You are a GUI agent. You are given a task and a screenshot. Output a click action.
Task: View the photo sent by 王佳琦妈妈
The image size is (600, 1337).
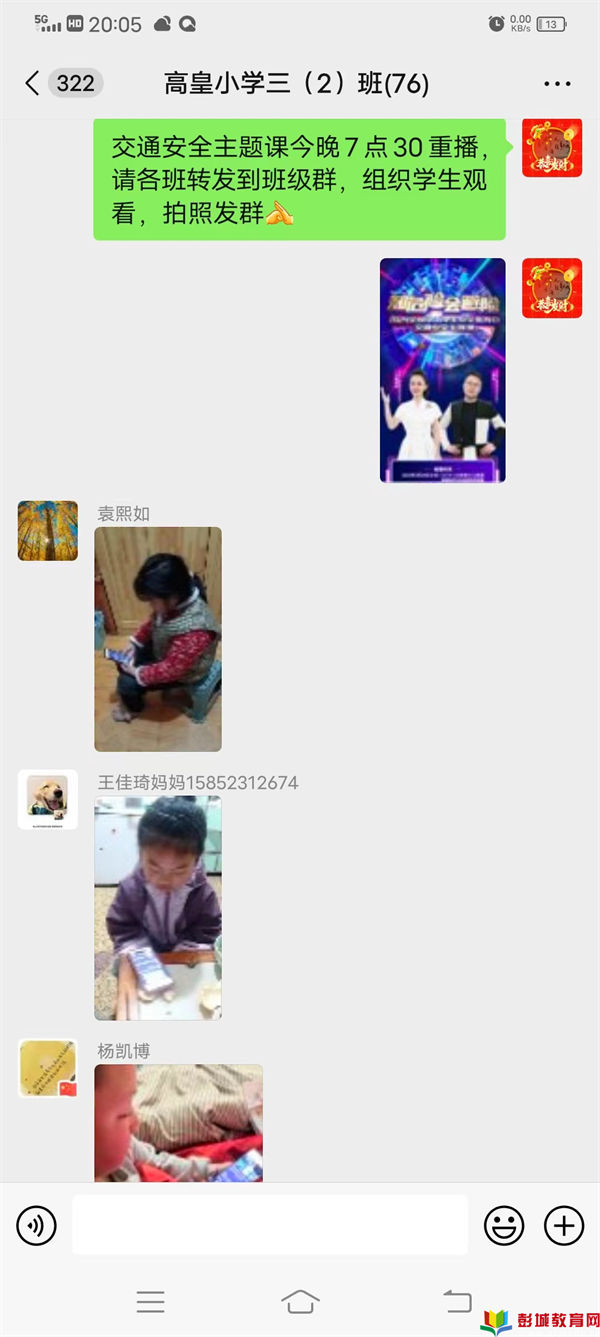158,907
